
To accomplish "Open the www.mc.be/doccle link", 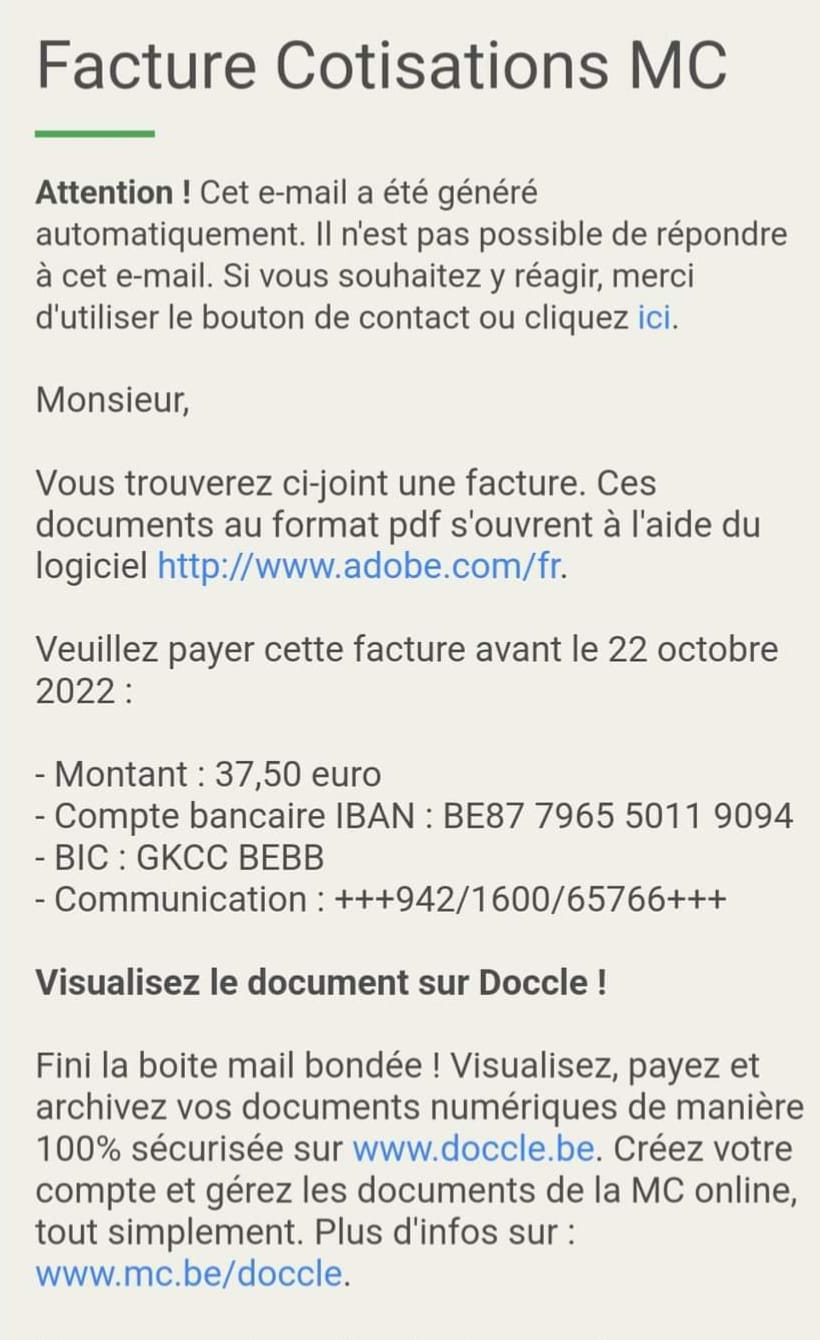I will [189, 1274].
